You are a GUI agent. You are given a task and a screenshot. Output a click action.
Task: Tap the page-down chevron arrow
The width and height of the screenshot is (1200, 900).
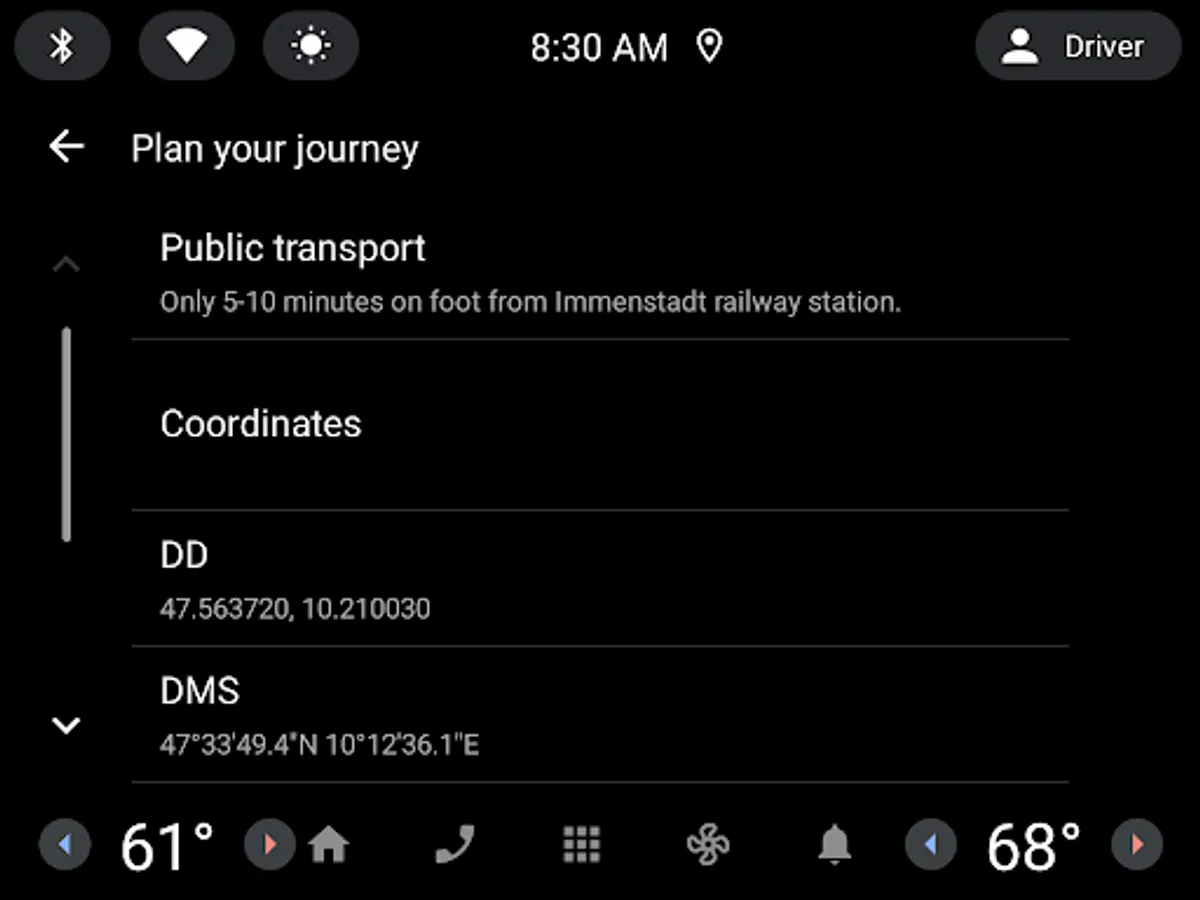coord(66,725)
